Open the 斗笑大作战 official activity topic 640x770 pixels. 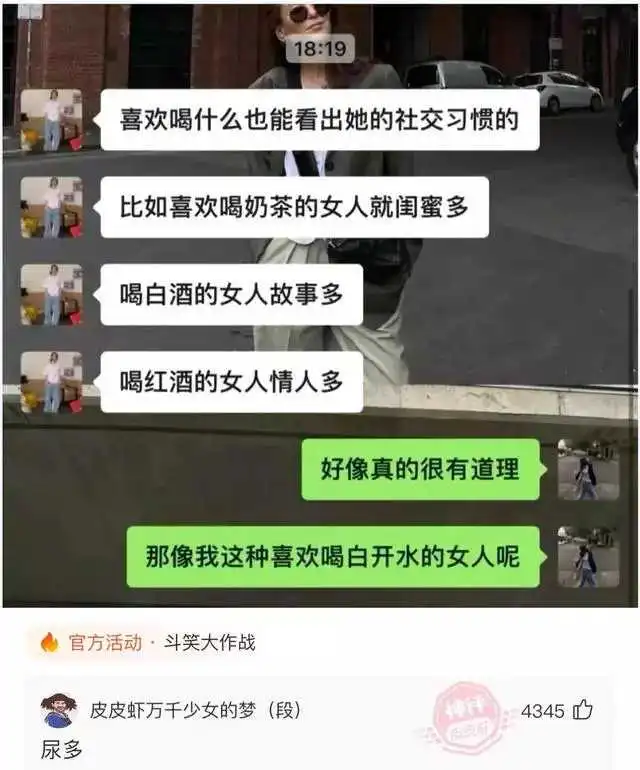pos(209,643)
